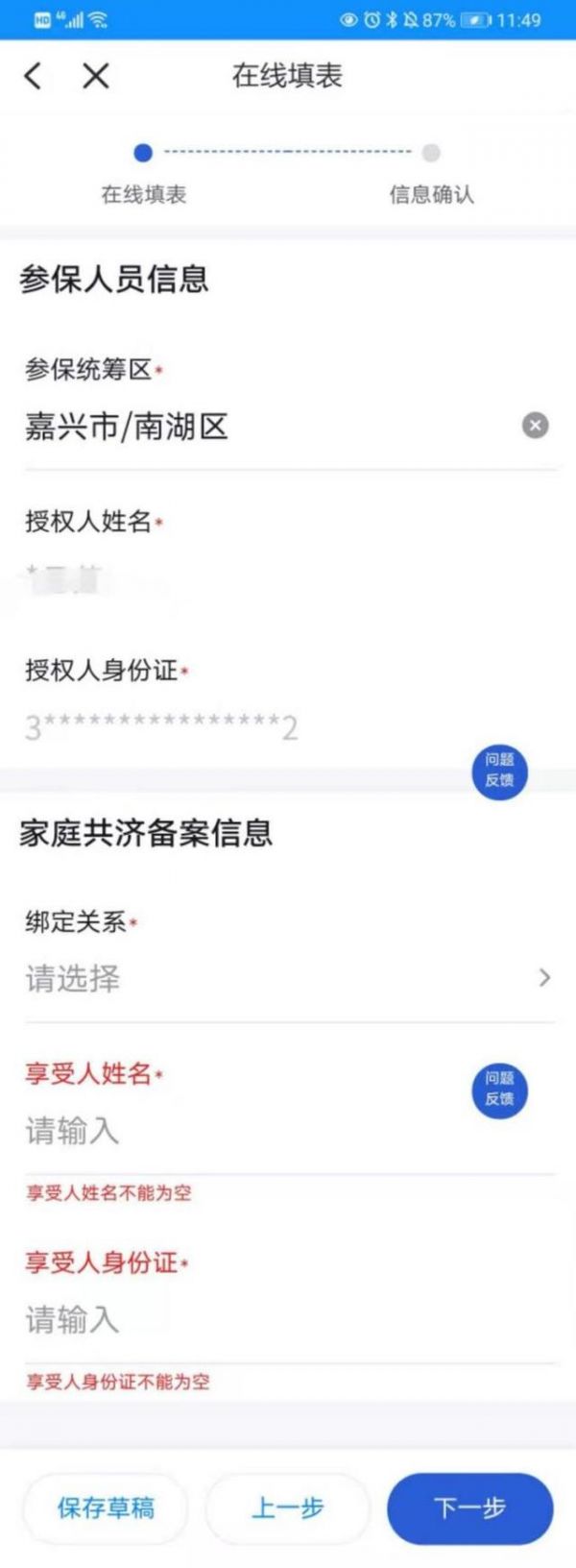Image resolution: width=576 pixels, height=1568 pixels.
Task: Open 问题反馈 bubble near 授权人身份证
Action: coord(499,770)
